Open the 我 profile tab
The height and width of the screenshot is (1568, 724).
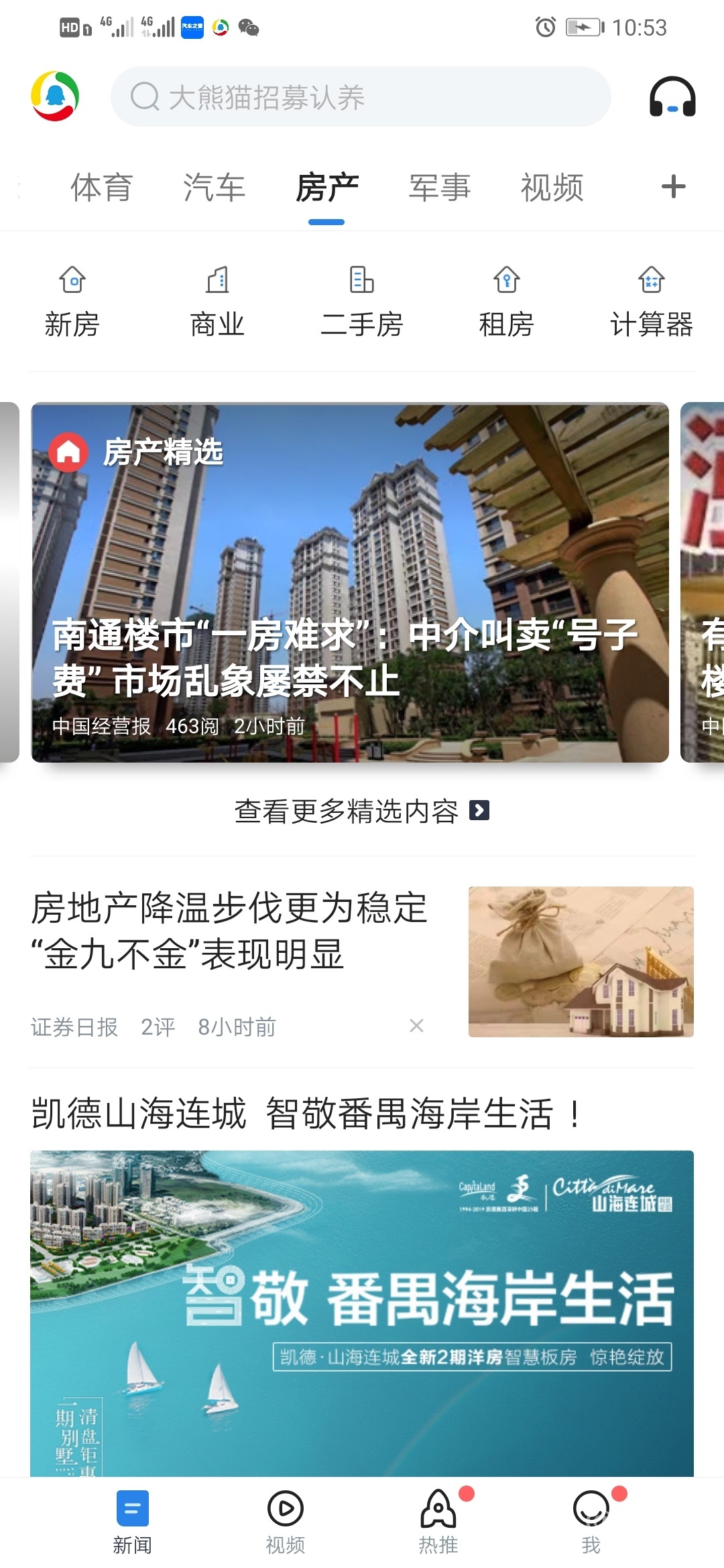tap(591, 1522)
